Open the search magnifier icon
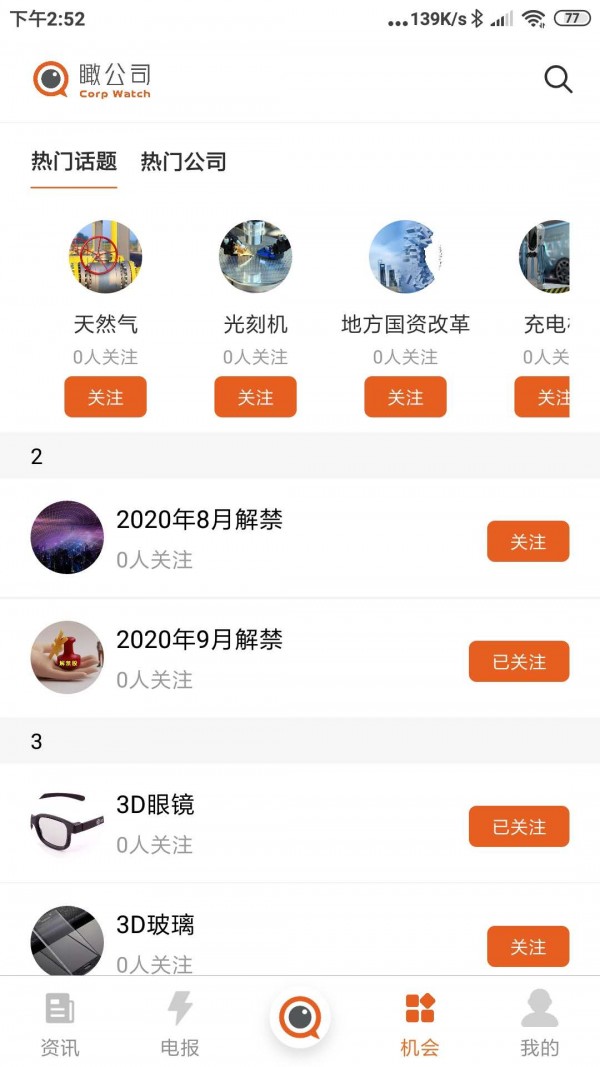 pos(558,79)
